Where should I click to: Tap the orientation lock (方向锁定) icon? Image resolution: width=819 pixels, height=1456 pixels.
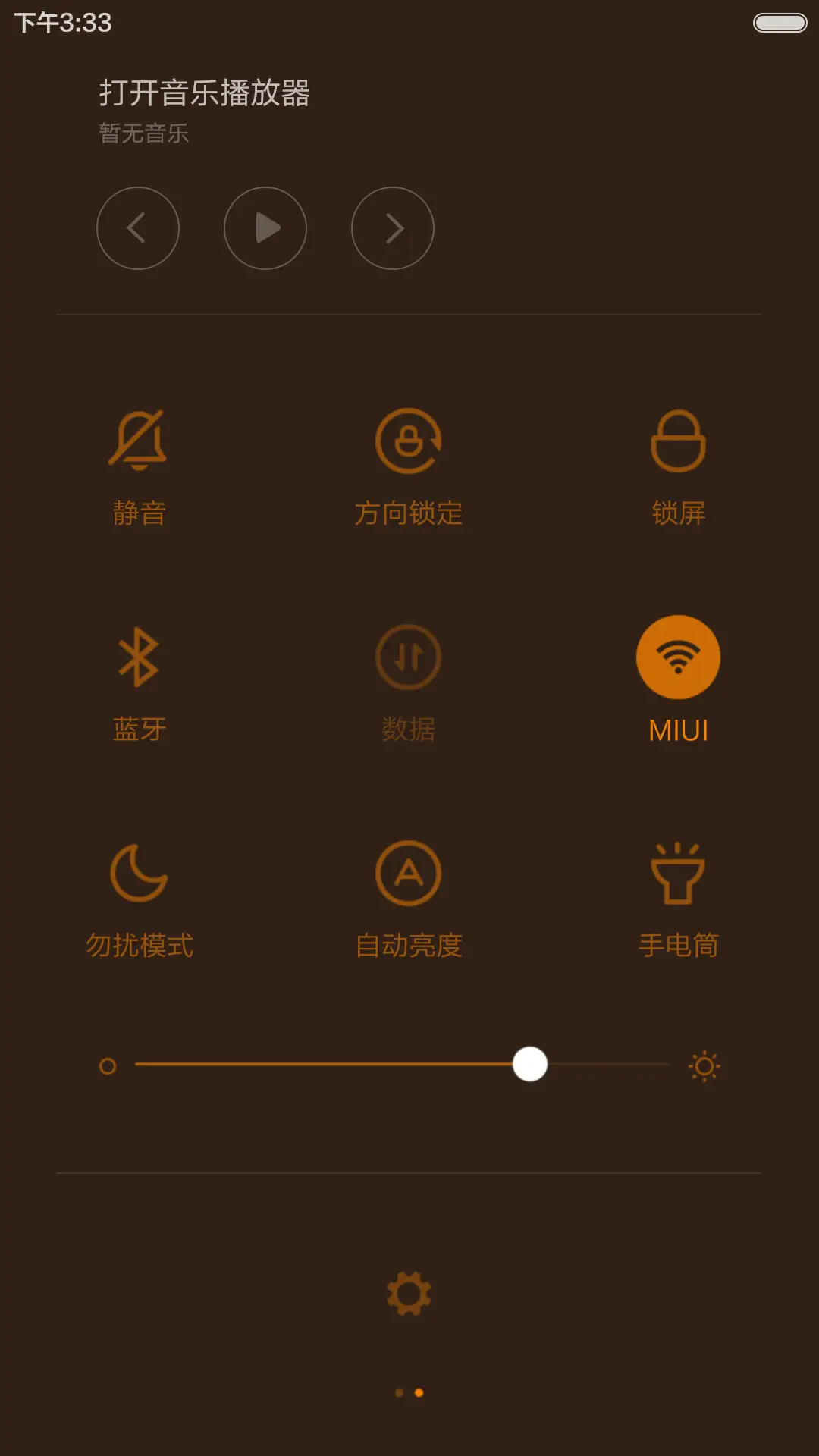coord(409,442)
